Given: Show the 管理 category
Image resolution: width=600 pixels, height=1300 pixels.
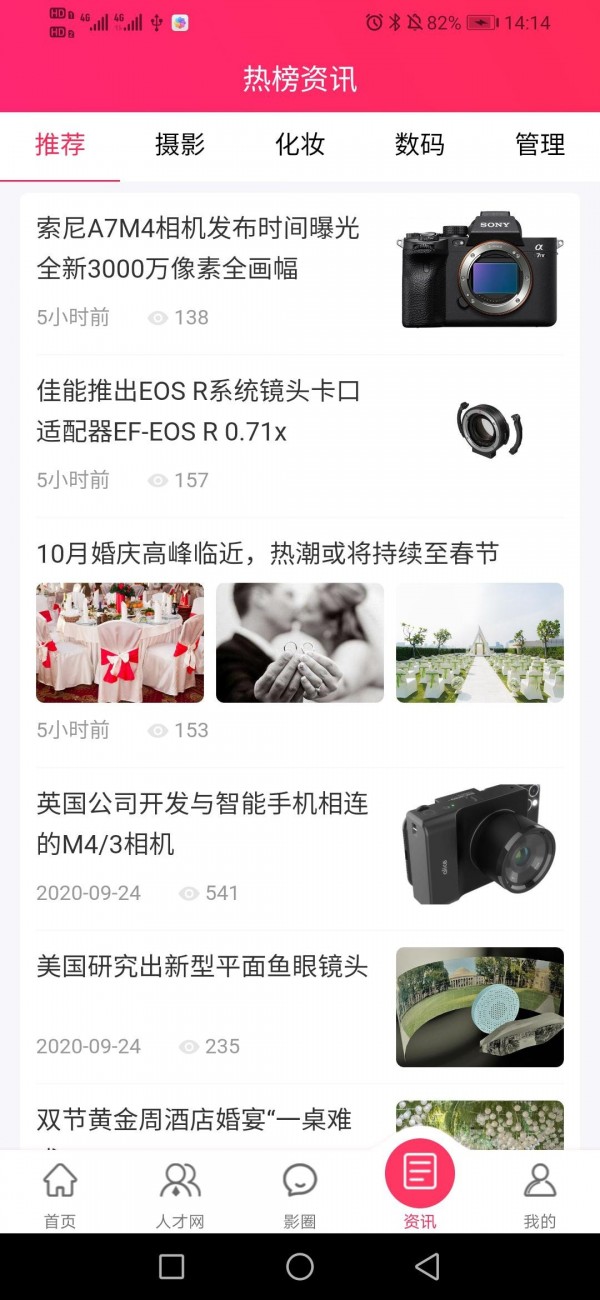Looking at the screenshot, I should coord(540,145).
